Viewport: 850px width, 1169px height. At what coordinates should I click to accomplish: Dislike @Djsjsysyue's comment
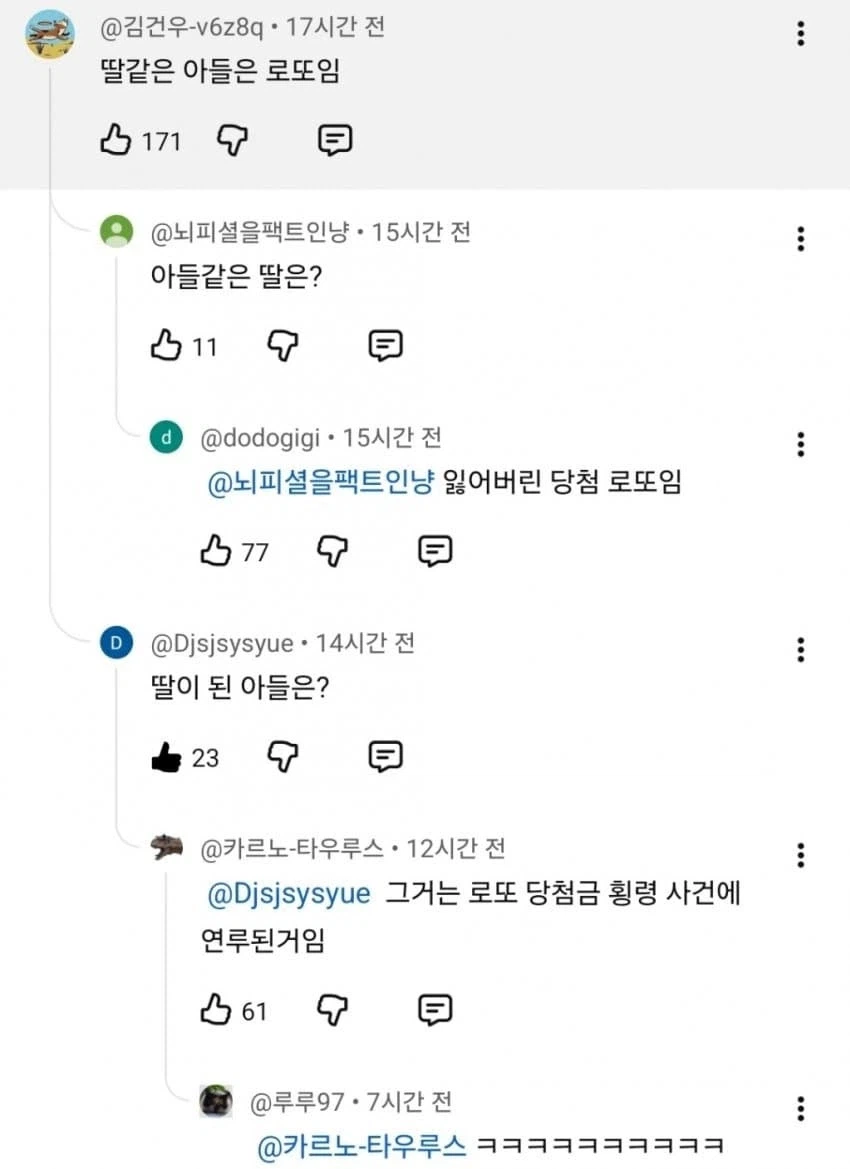(x=284, y=756)
